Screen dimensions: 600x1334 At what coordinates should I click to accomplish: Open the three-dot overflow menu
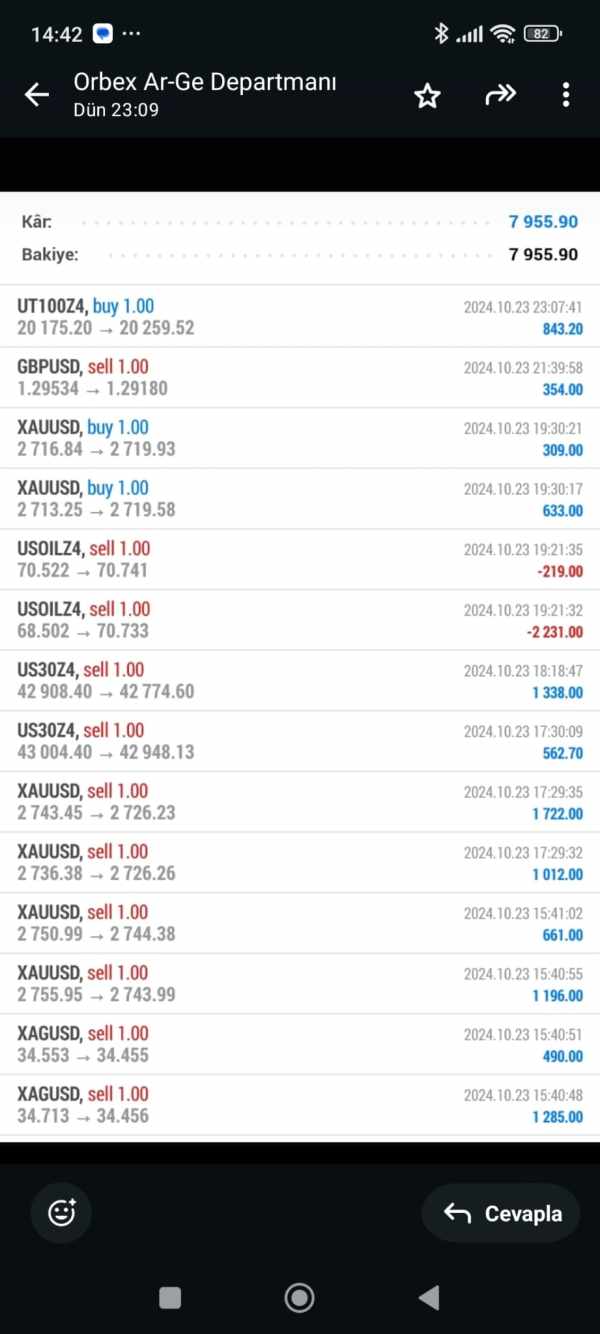pyautogui.click(x=566, y=95)
